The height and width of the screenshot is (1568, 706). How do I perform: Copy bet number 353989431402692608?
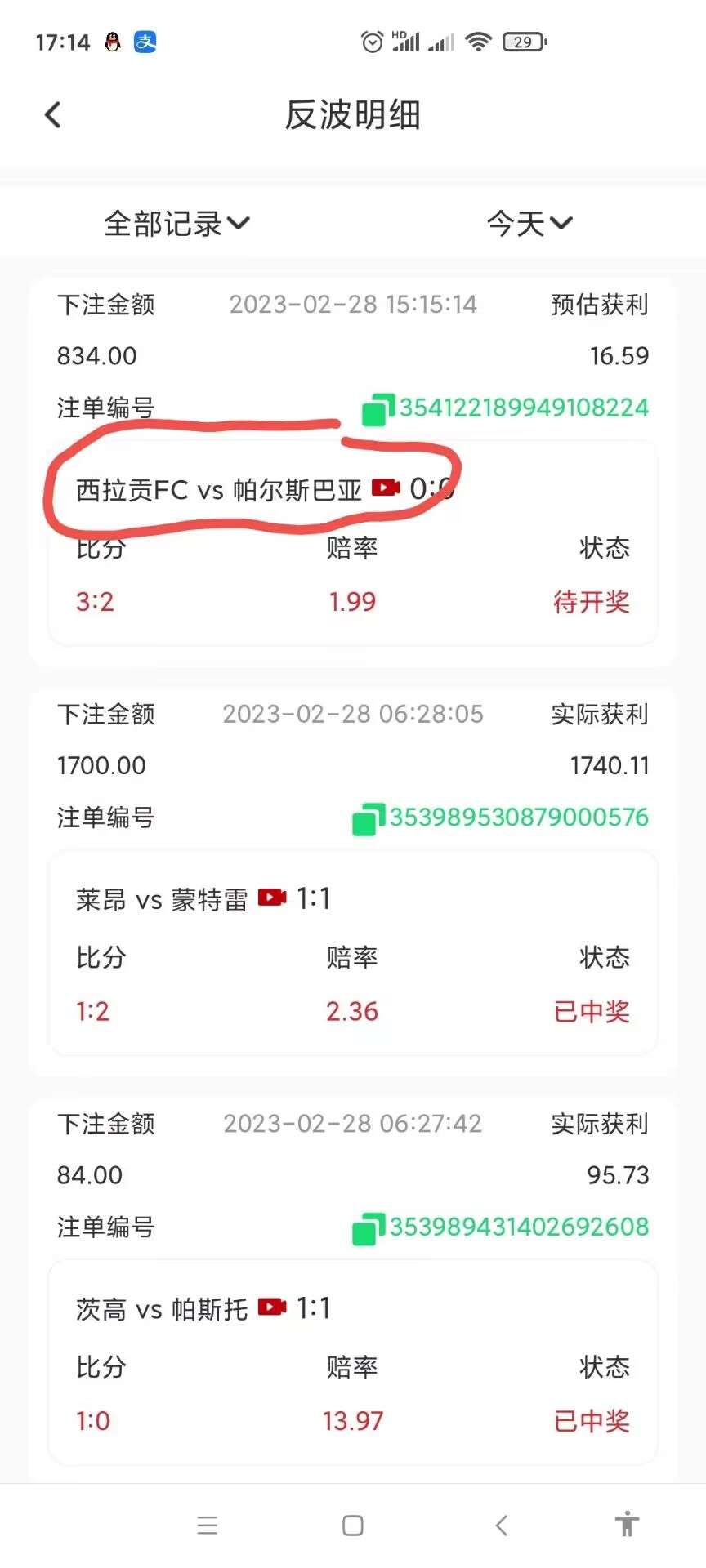pyautogui.click(x=367, y=1228)
